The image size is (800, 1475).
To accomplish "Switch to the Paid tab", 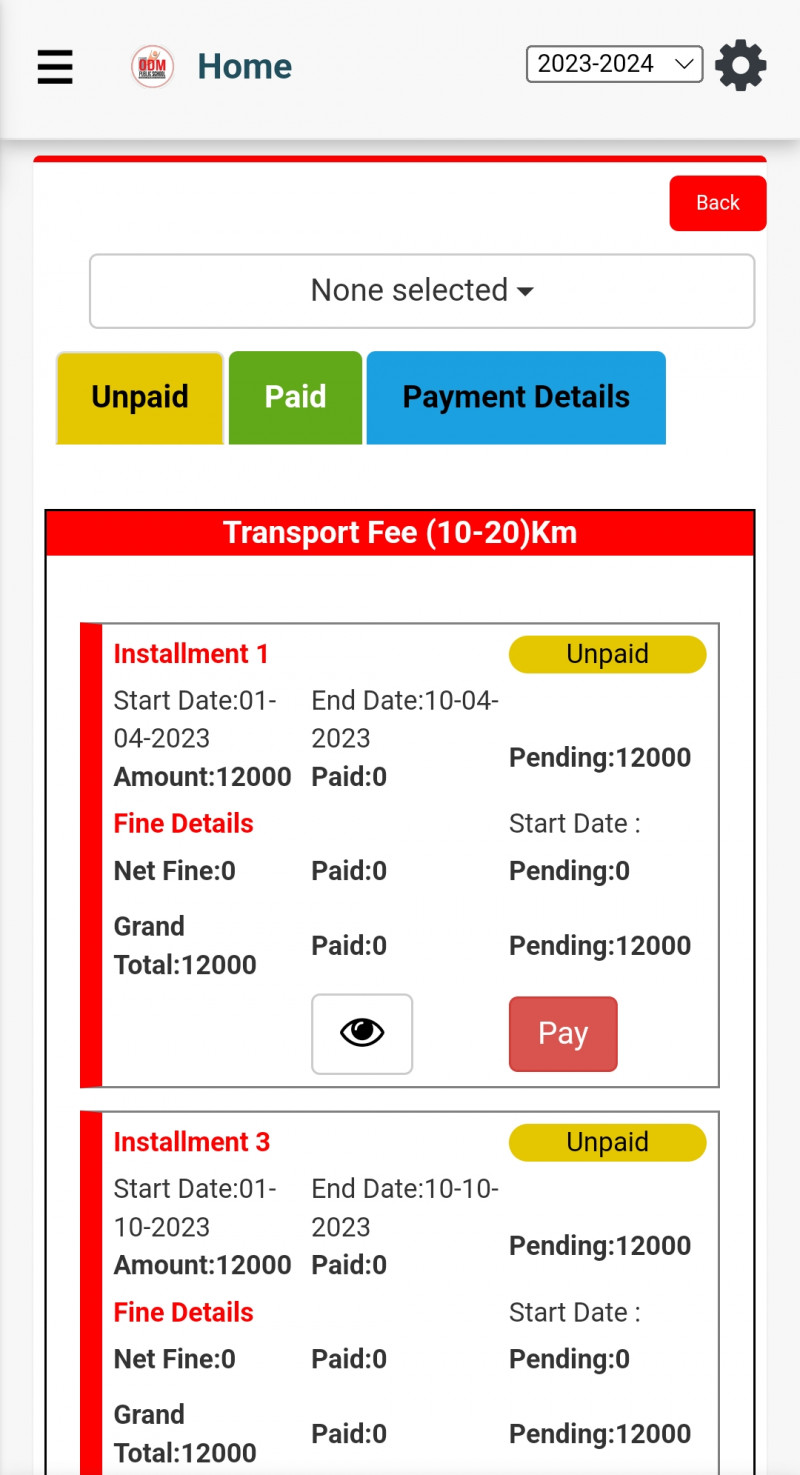I will pyautogui.click(x=295, y=398).
